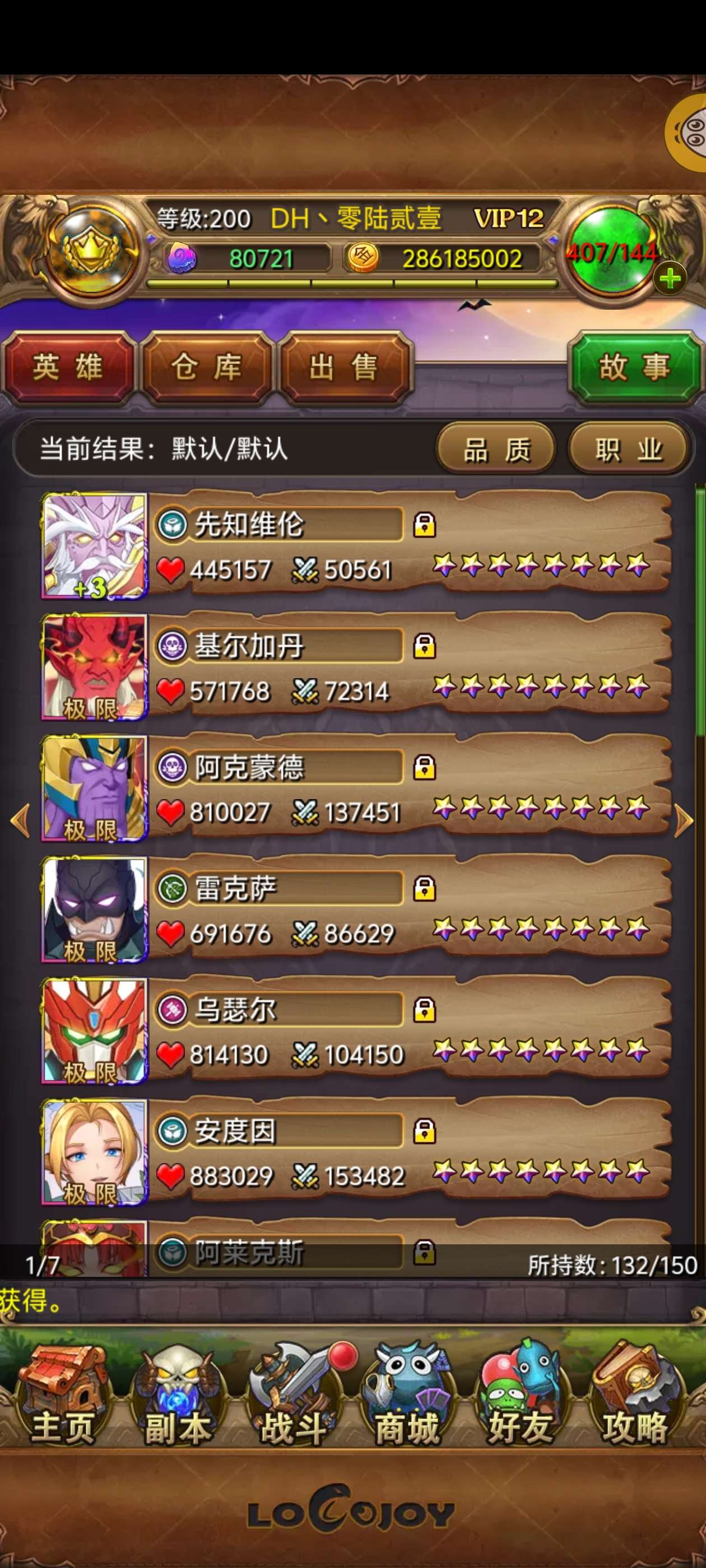The image size is (706, 1568).
Task: Add stamina with the green plus
Action: coord(670,279)
